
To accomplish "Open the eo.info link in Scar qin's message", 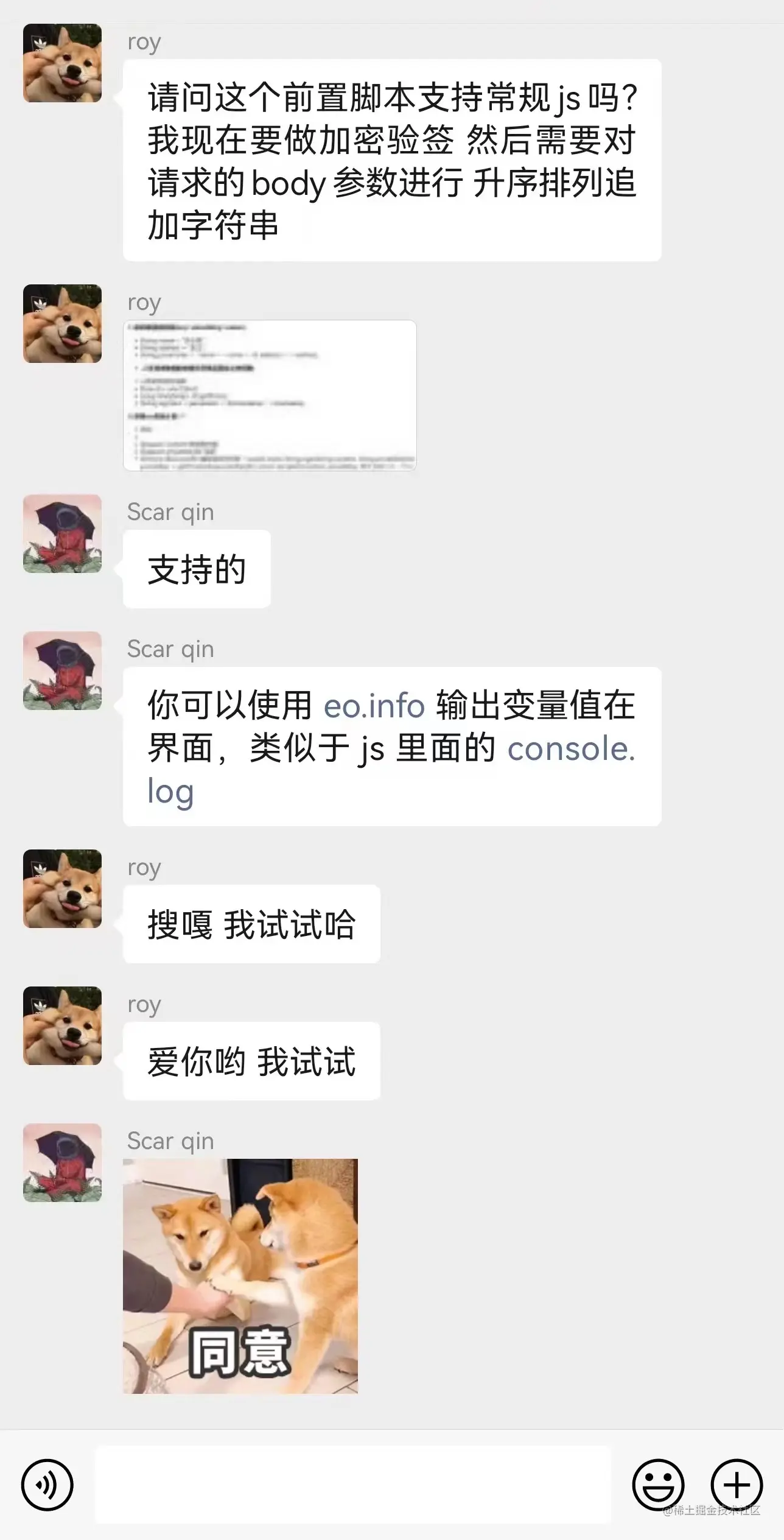I will coord(374,706).
